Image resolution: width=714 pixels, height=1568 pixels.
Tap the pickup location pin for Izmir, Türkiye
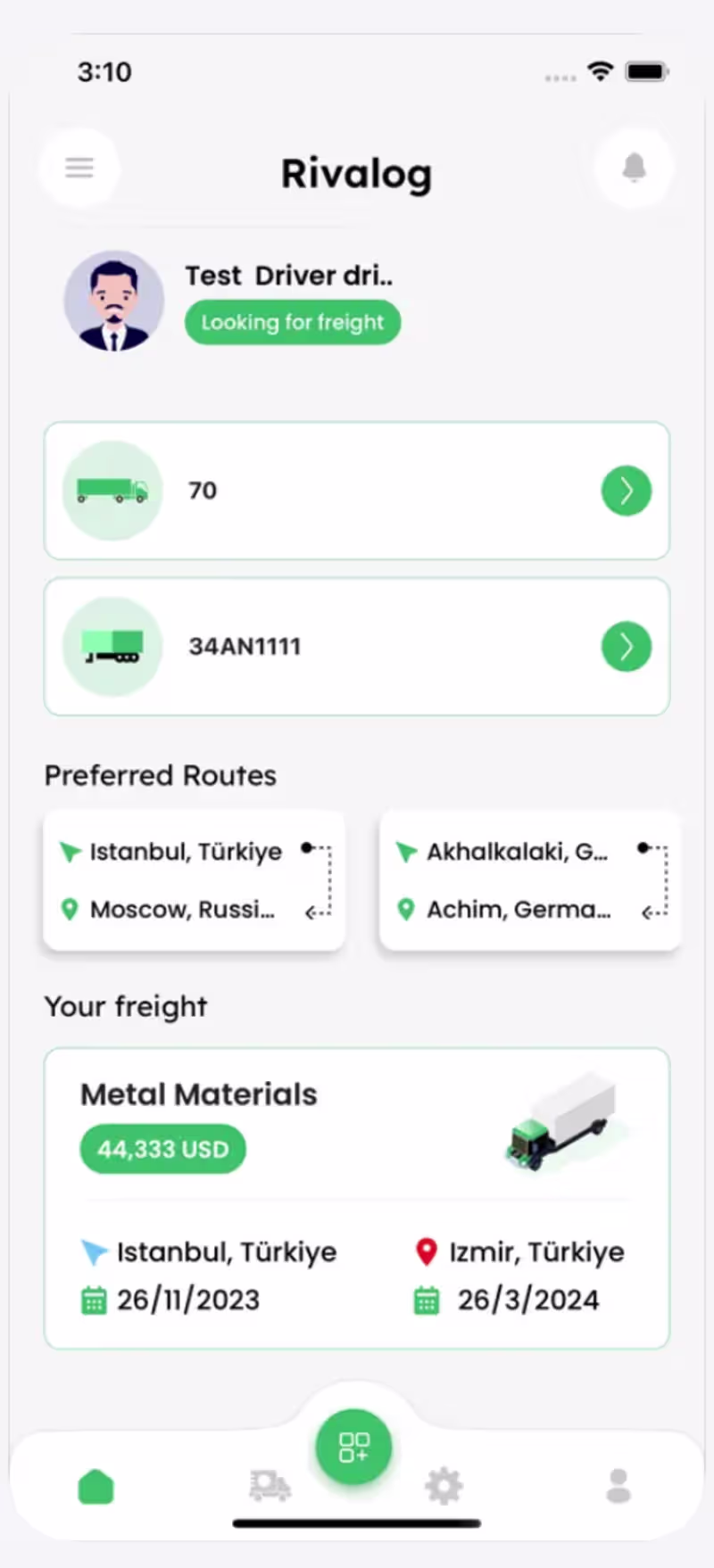click(x=427, y=1251)
